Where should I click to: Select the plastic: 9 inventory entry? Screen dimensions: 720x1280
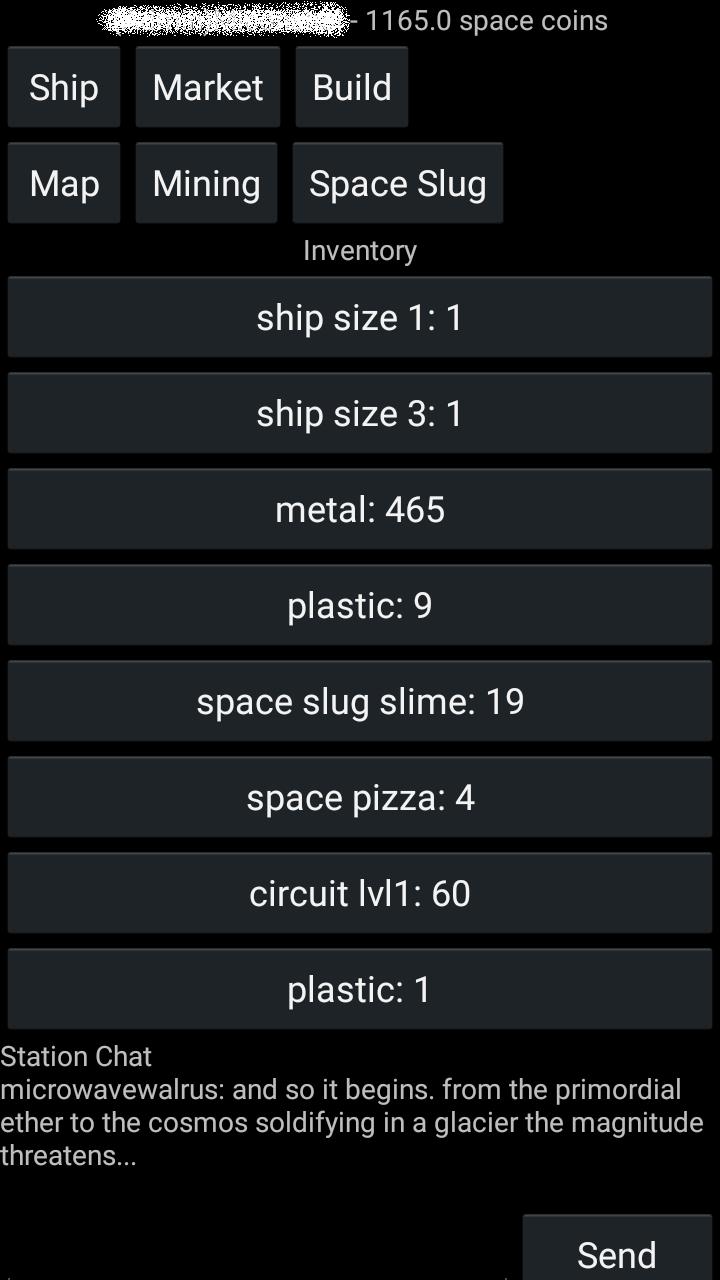tap(360, 605)
